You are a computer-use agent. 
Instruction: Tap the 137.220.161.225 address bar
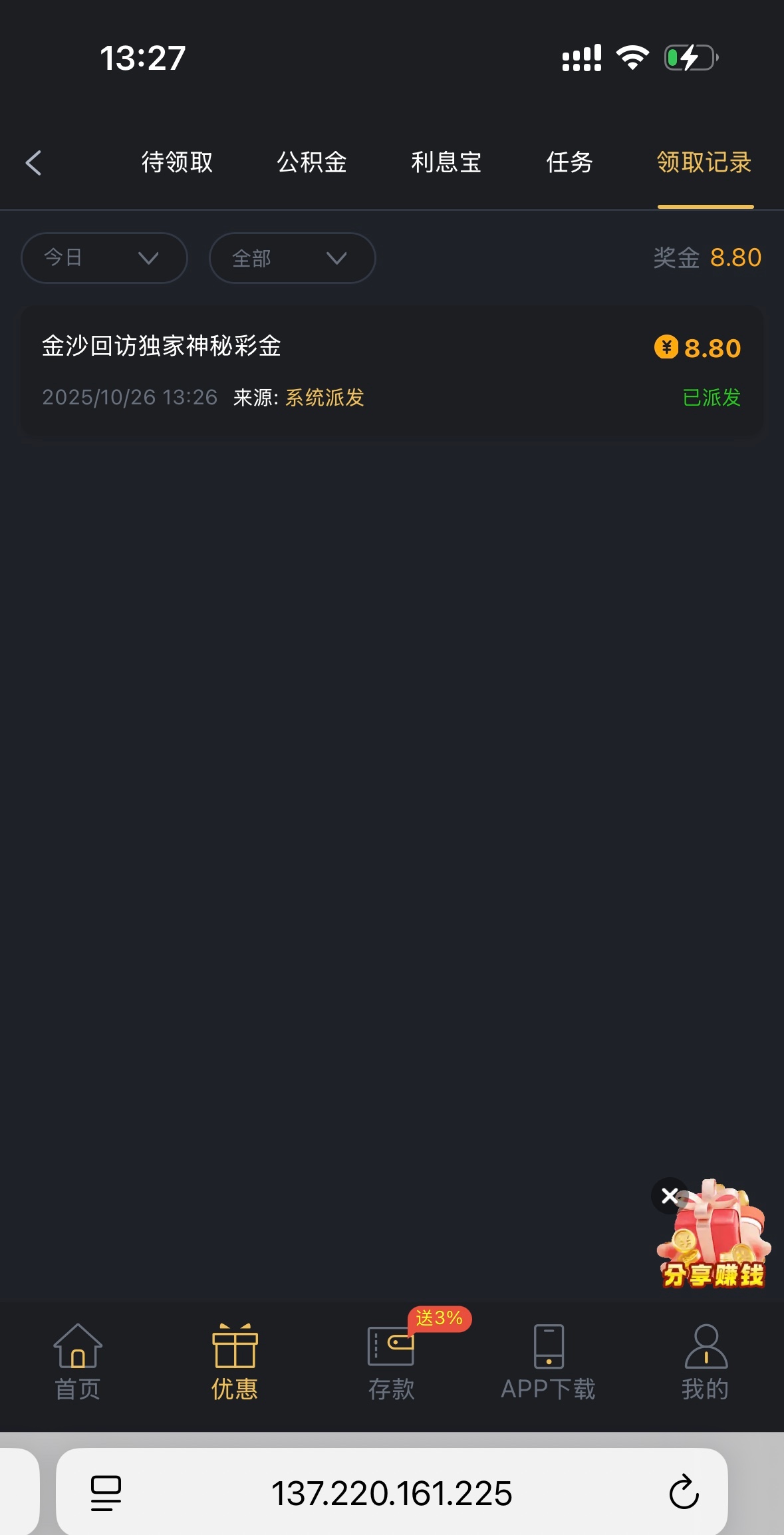(392, 1492)
